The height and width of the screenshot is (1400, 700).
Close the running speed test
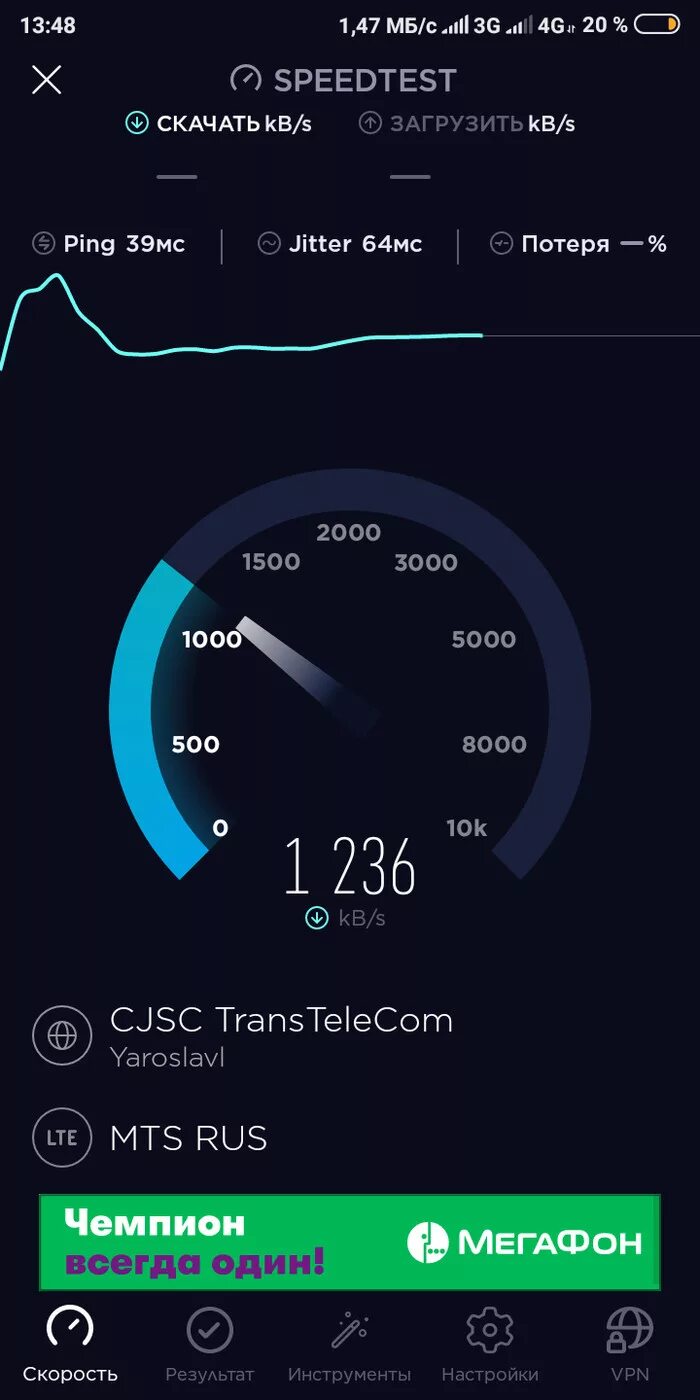click(47, 80)
